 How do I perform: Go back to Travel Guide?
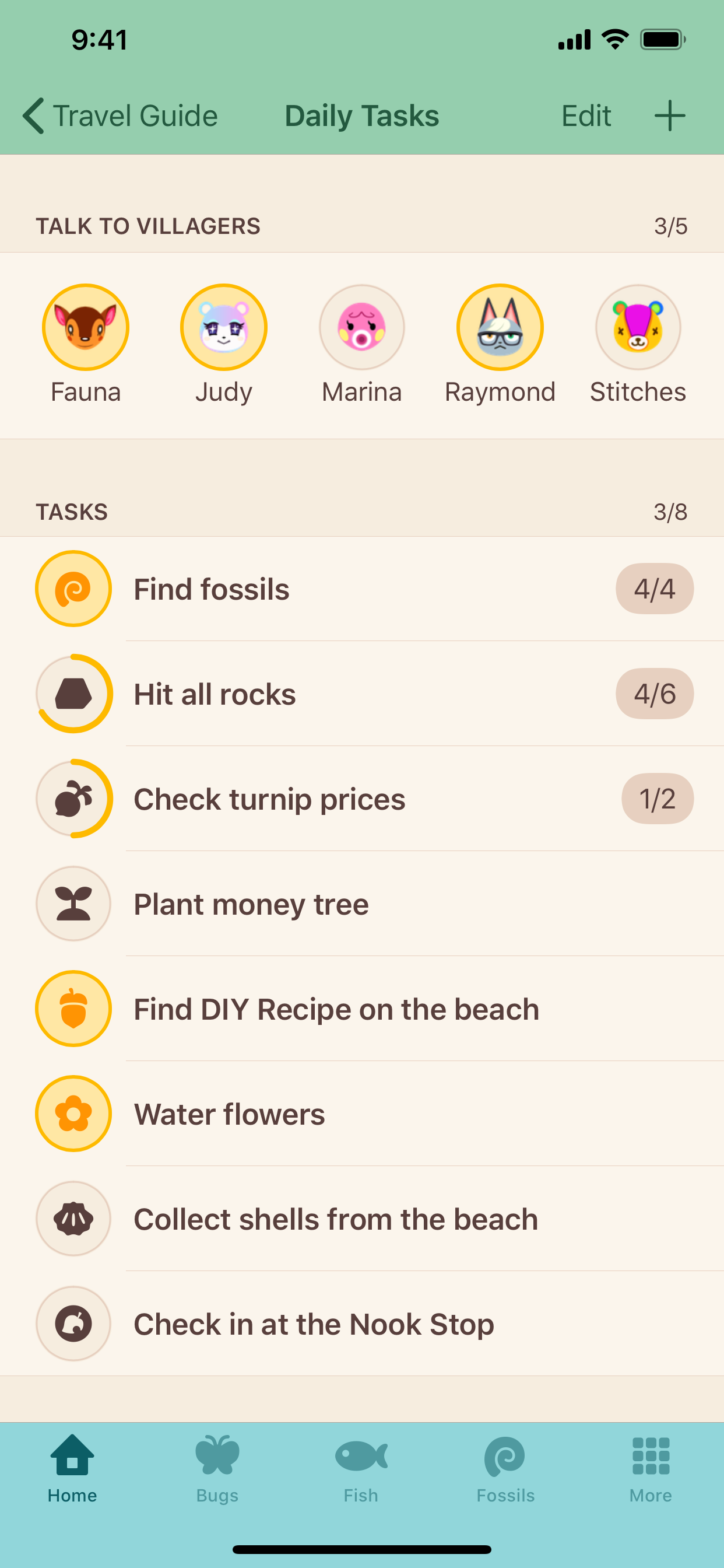[x=120, y=116]
